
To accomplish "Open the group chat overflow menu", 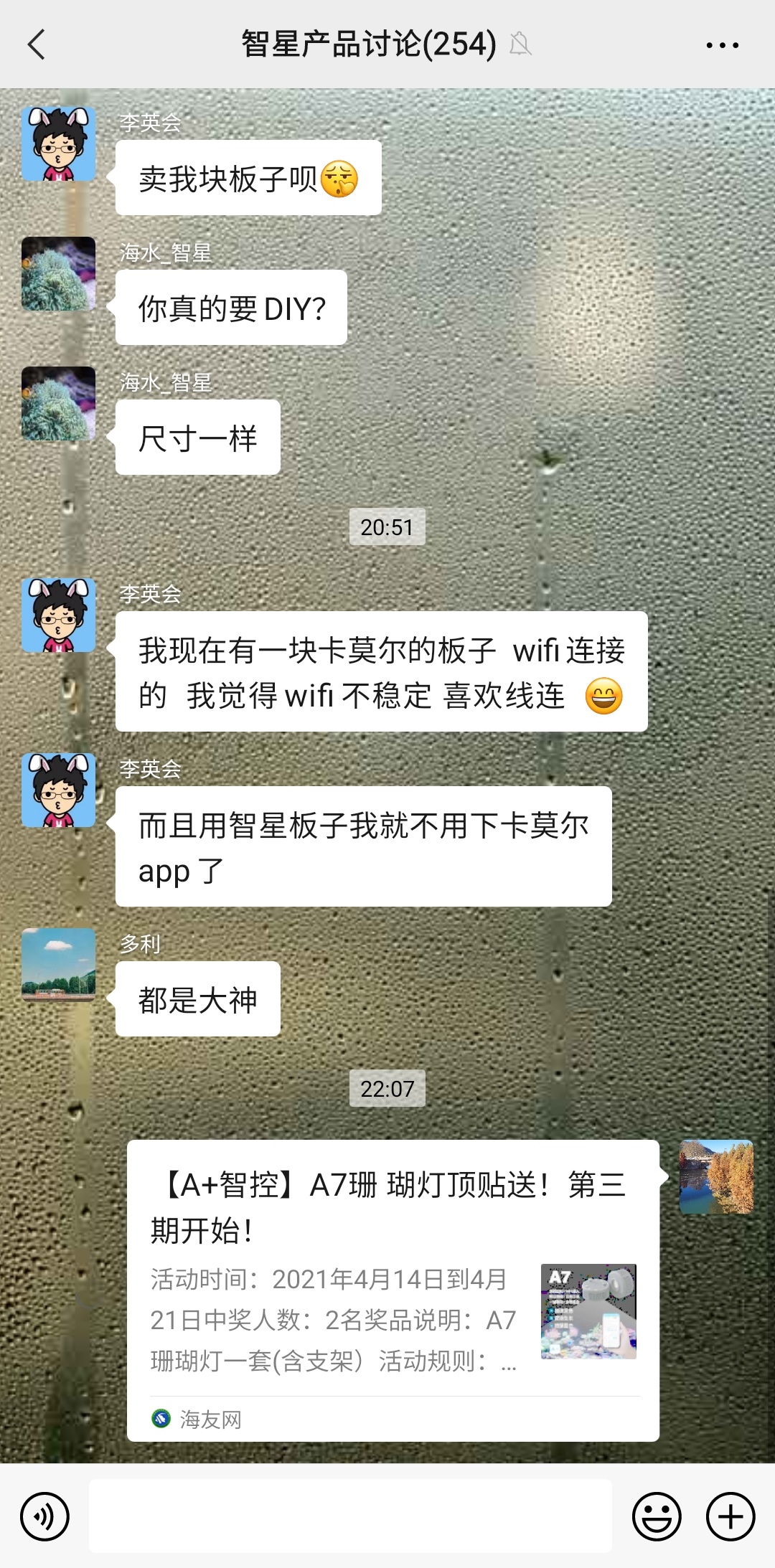I will coord(722,44).
